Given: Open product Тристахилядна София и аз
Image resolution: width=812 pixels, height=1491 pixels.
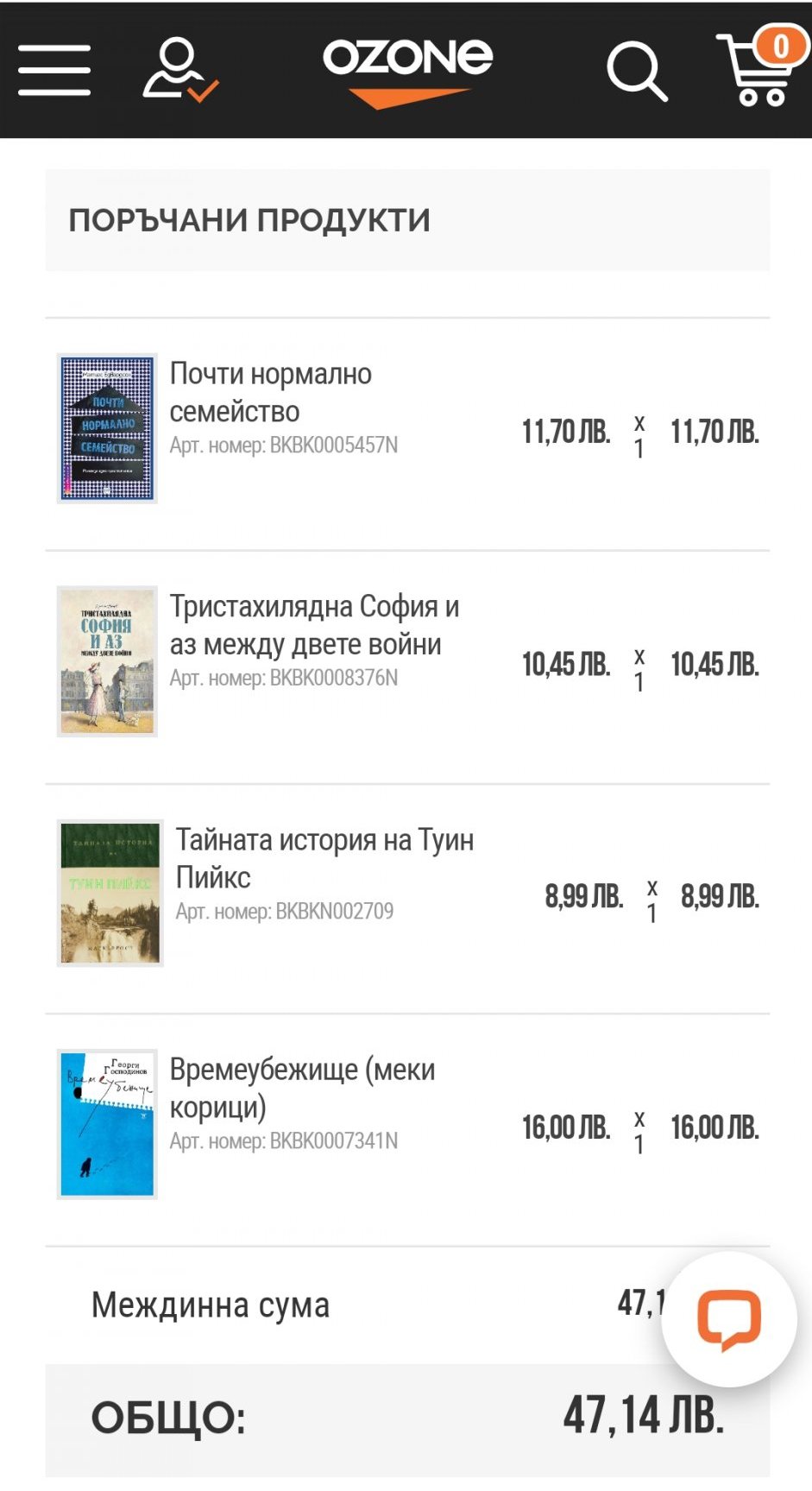Looking at the screenshot, I should 313,625.
